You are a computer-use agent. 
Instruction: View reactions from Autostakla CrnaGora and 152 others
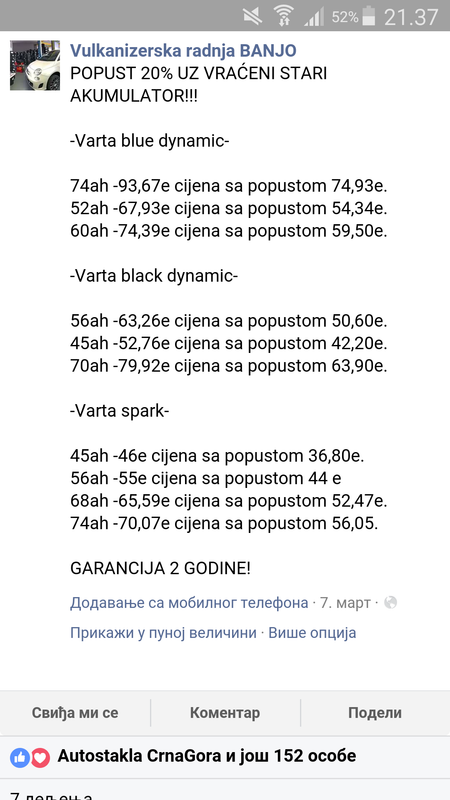183,757
